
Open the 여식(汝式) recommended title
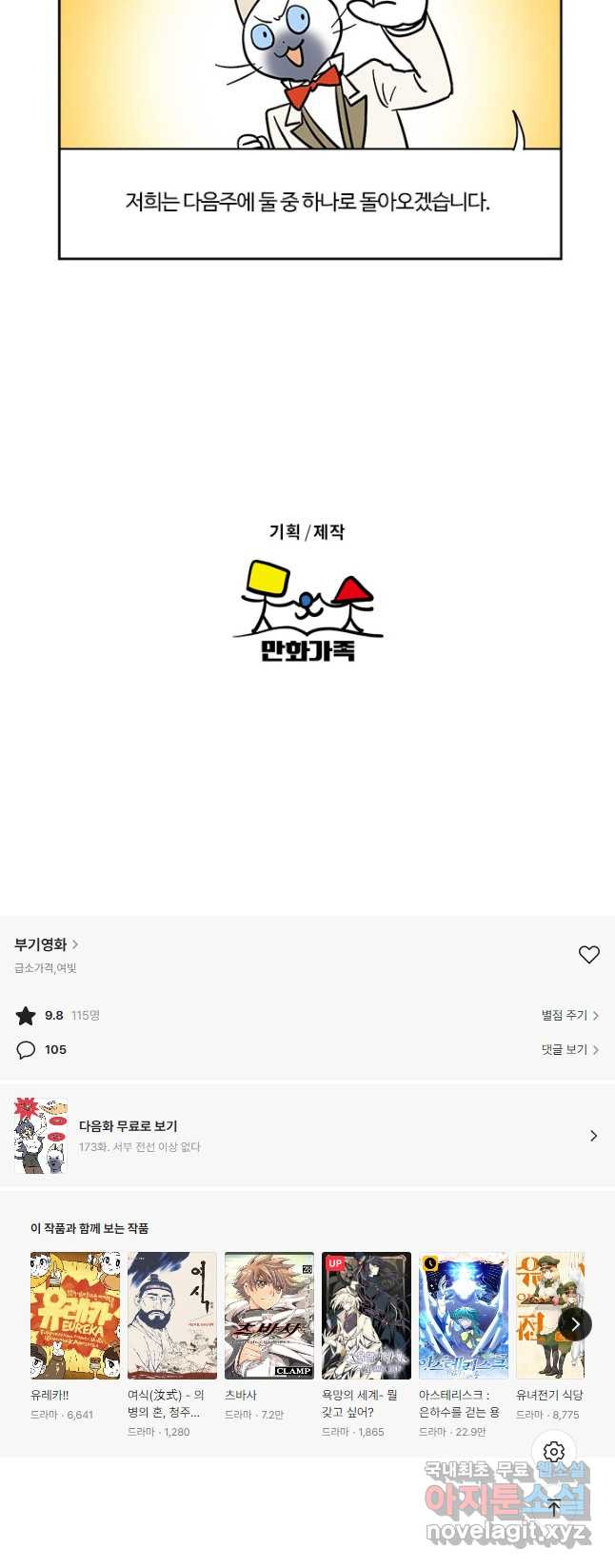click(x=172, y=1315)
